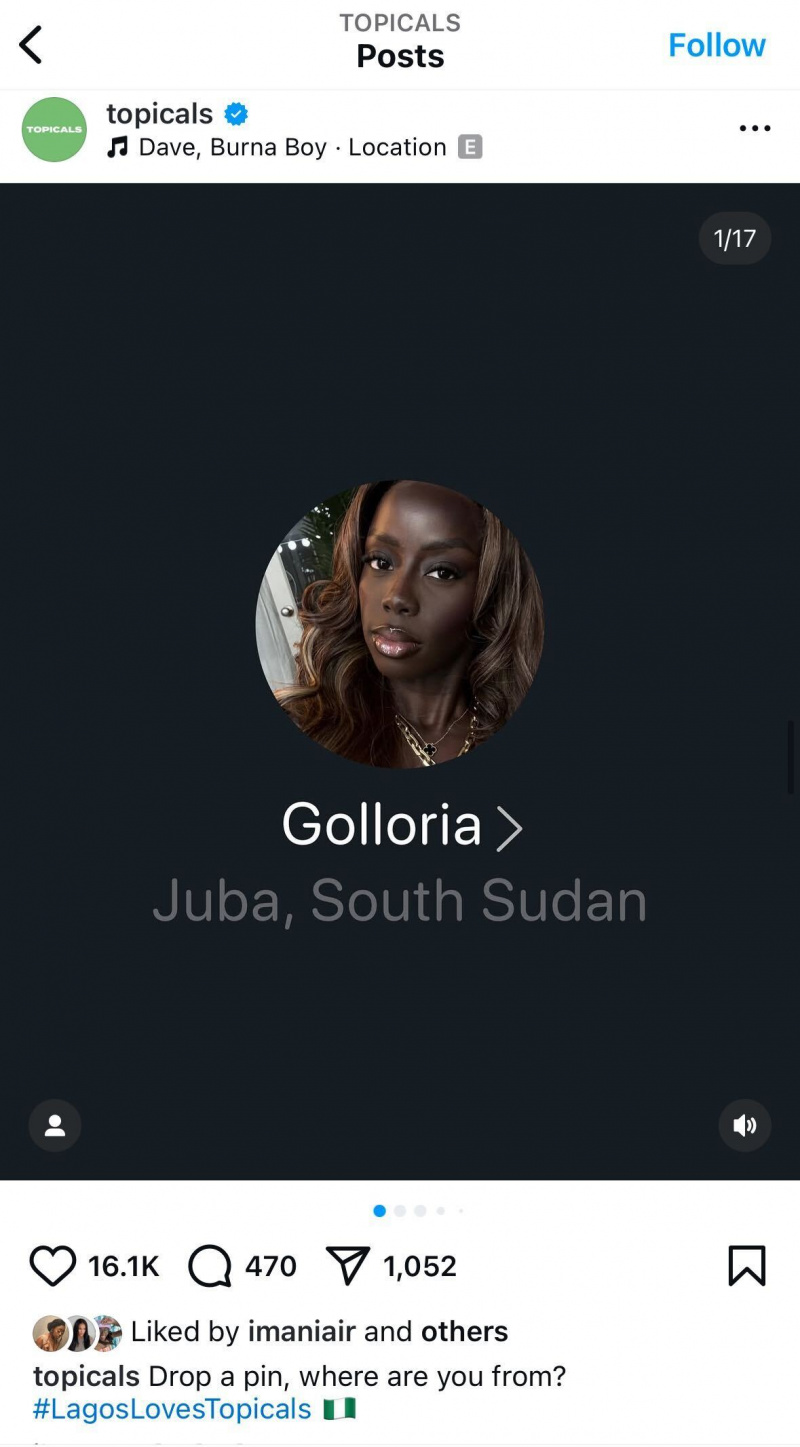800x1447 pixels.
Task: Open the Dave, Burna Boy audio track
Action: point(232,147)
